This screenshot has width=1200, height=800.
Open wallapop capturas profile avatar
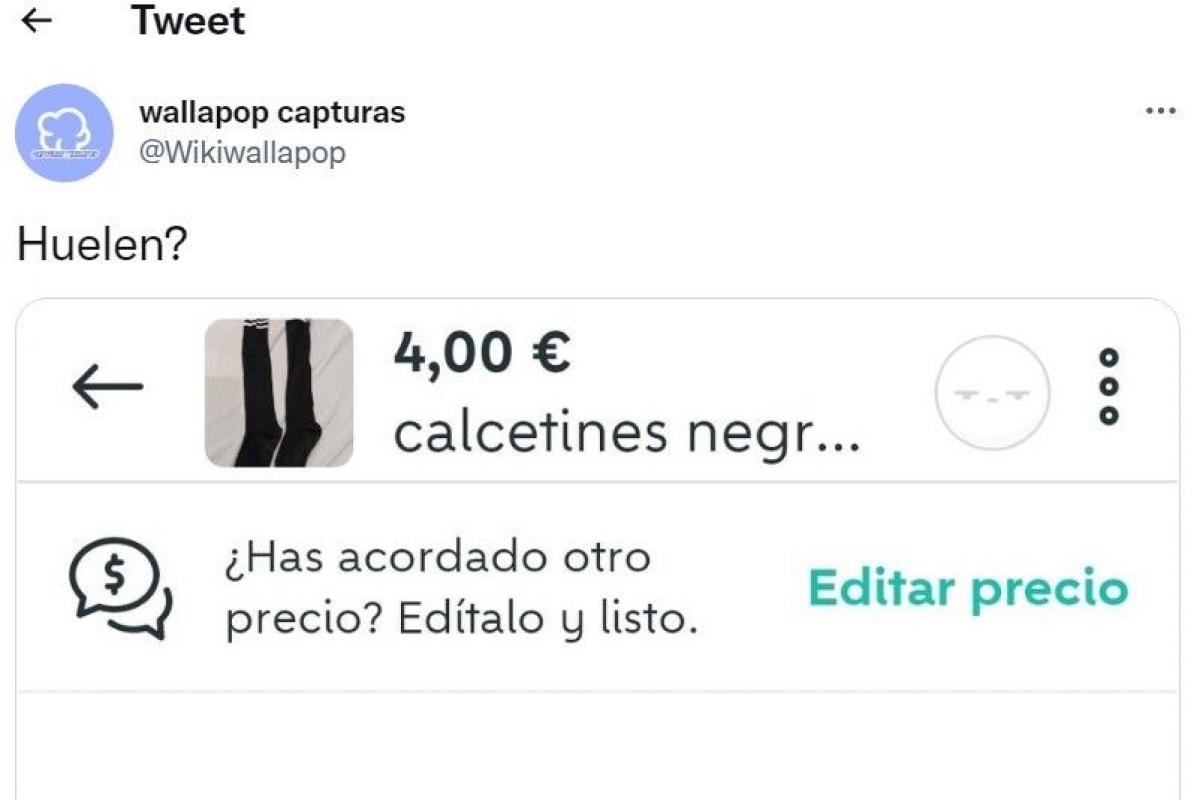[x=65, y=133]
